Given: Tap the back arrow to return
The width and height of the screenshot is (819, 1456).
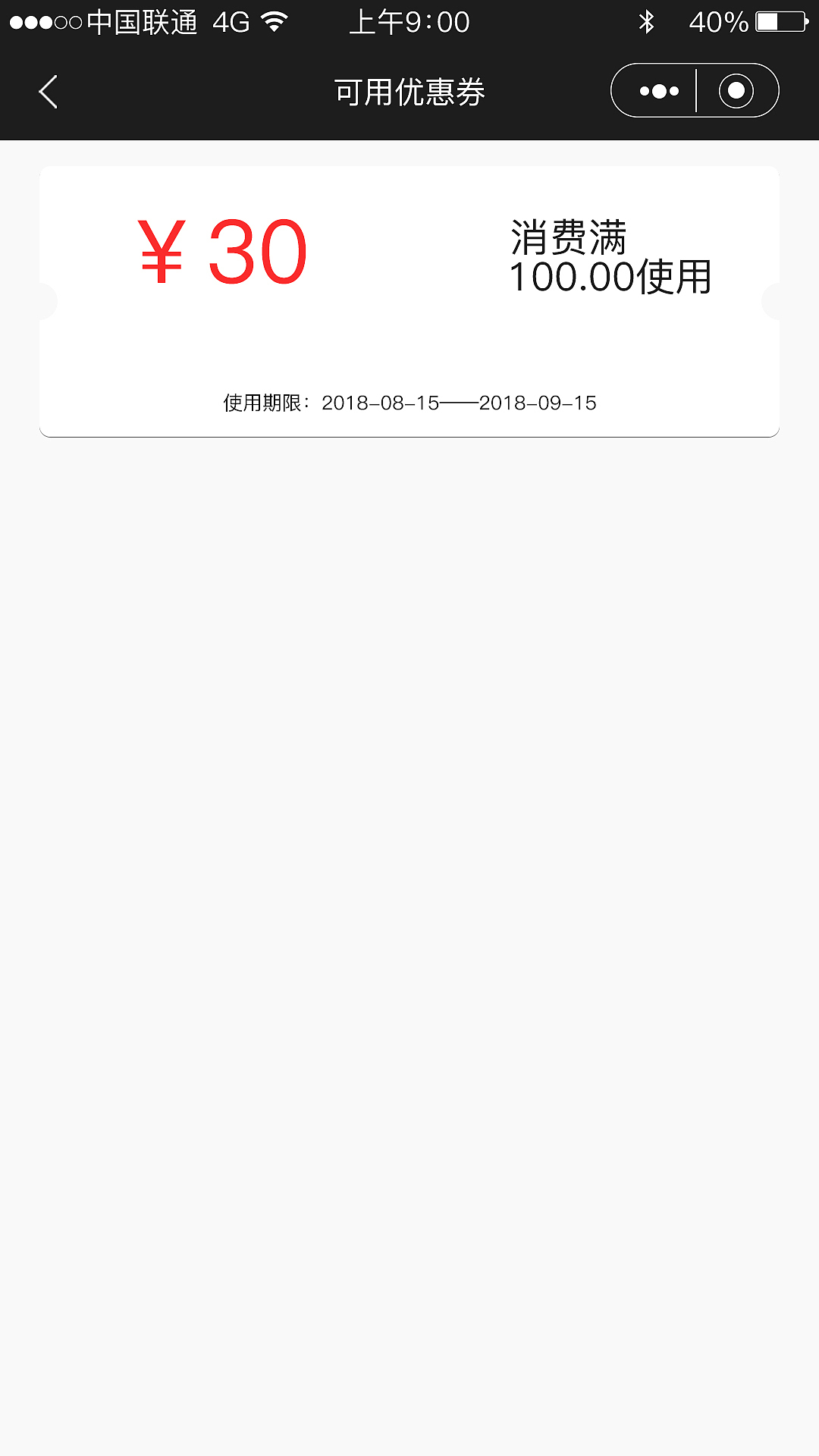Looking at the screenshot, I should tap(48, 90).
